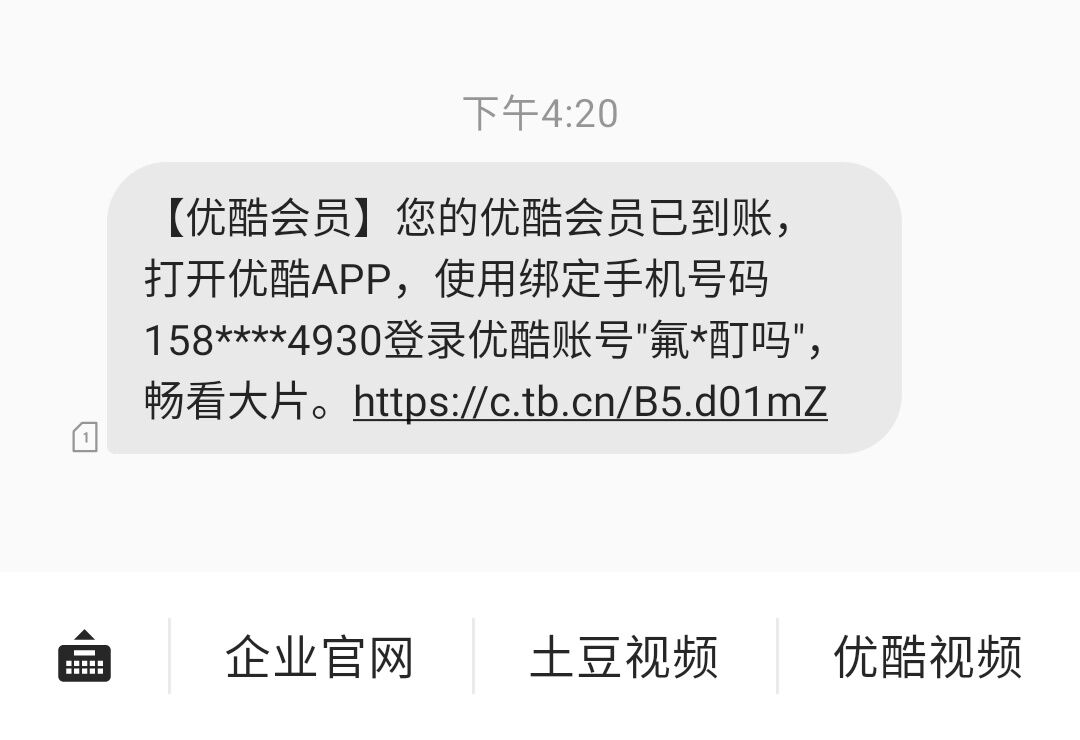Screen dimensions: 1080x740
Task: Open the 优酷视频 menu
Action: click(928, 657)
